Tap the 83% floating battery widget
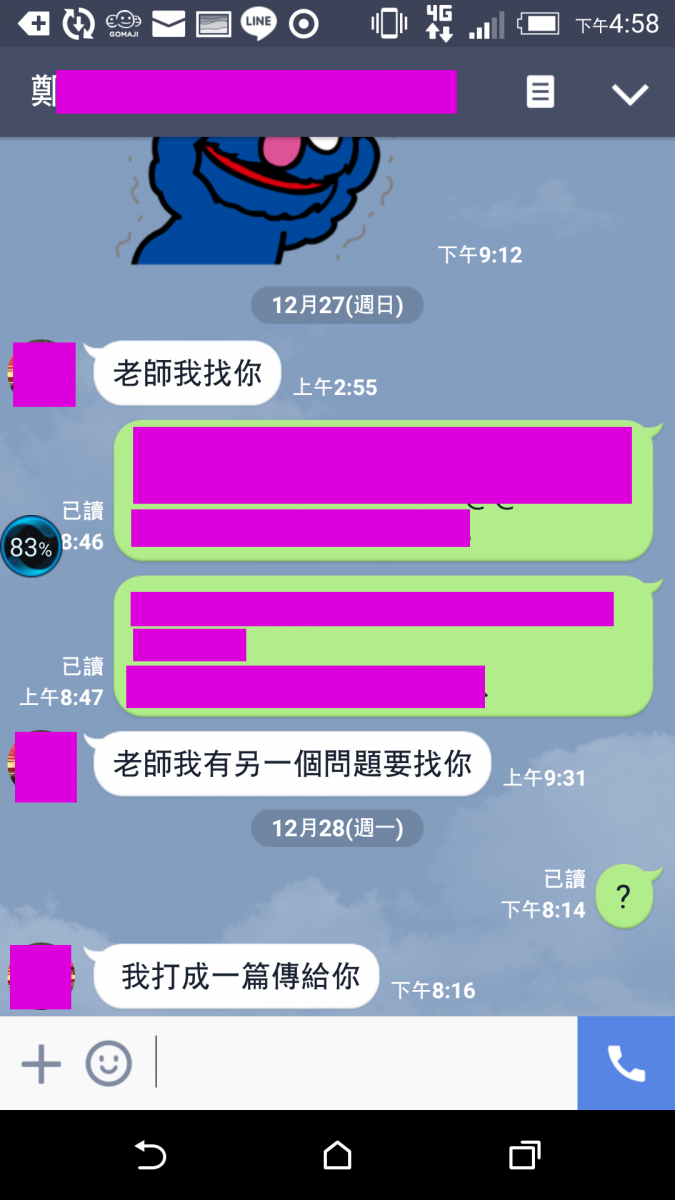The height and width of the screenshot is (1200, 675). 31,547
